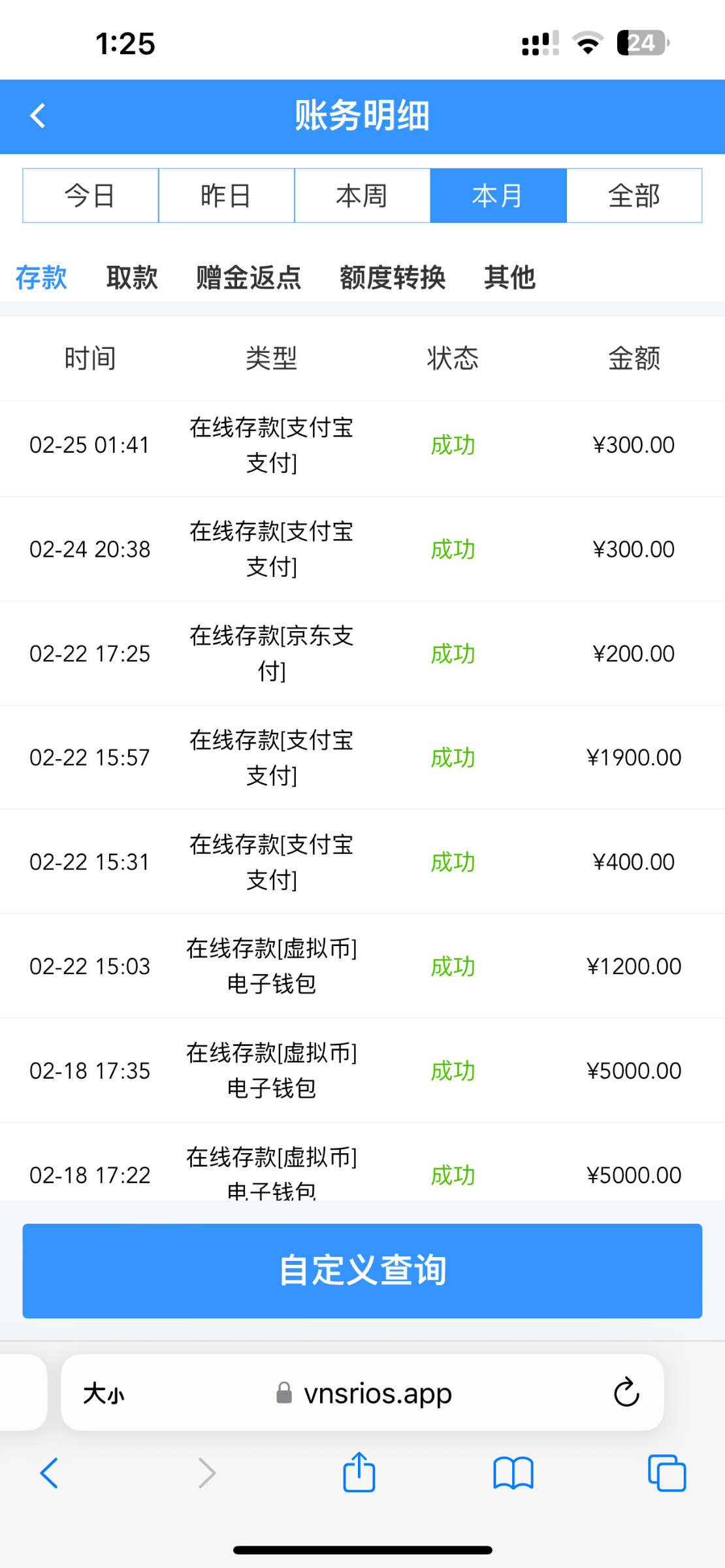This screenshot has height=1568, width=725.
Task: Share this page from Safari toolbar
Action: point(359,1473)
